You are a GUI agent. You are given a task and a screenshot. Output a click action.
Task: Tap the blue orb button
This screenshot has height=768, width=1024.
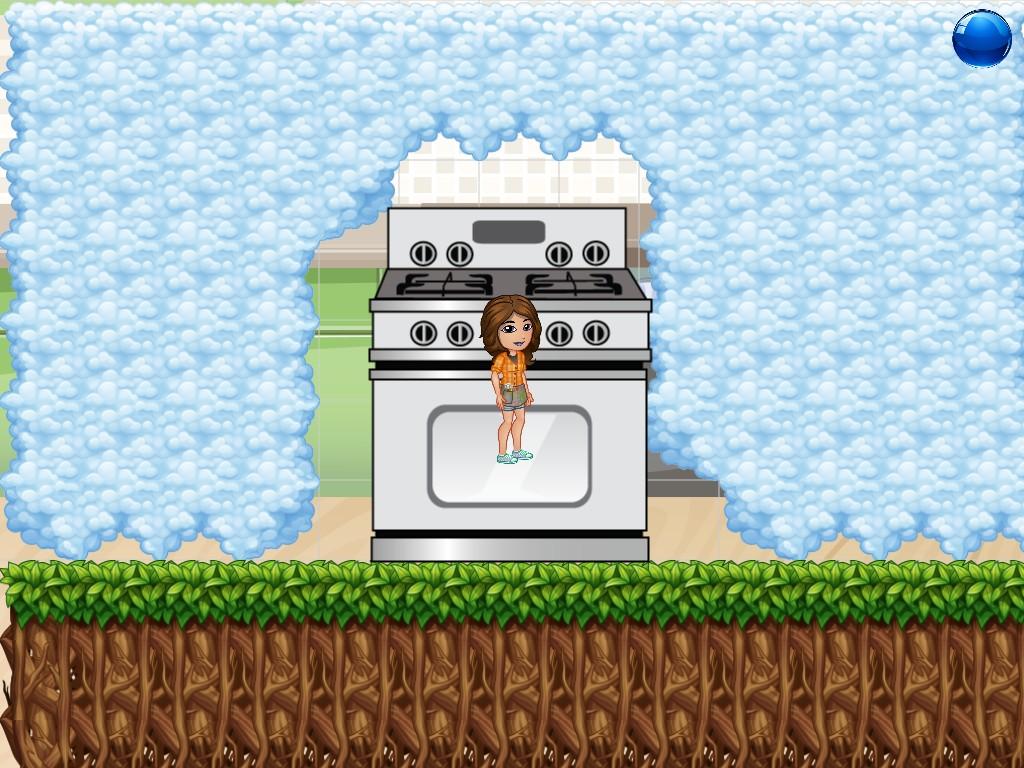981,39
